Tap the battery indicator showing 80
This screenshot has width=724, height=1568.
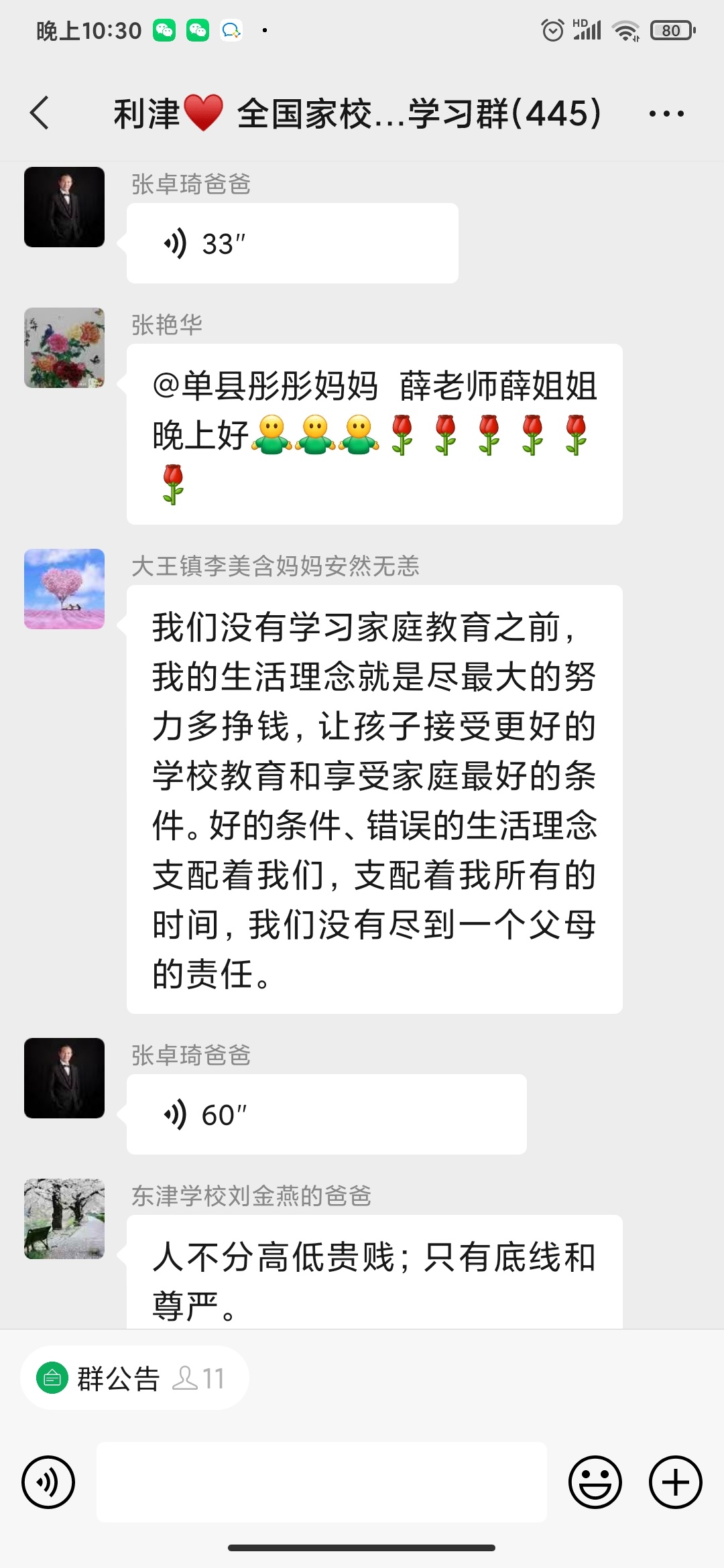click(x=670, y=29)
